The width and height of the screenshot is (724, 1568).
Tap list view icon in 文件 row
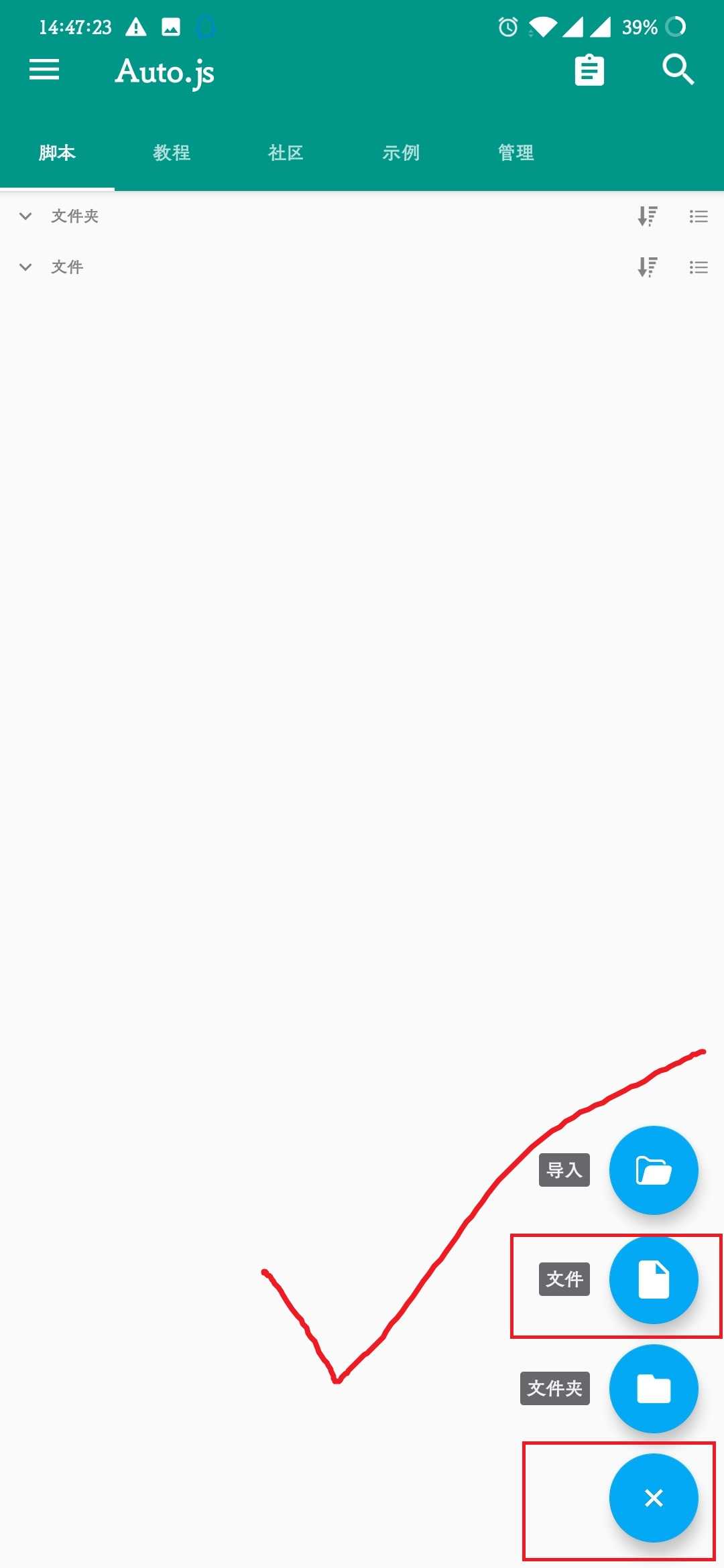click(699, 267)
